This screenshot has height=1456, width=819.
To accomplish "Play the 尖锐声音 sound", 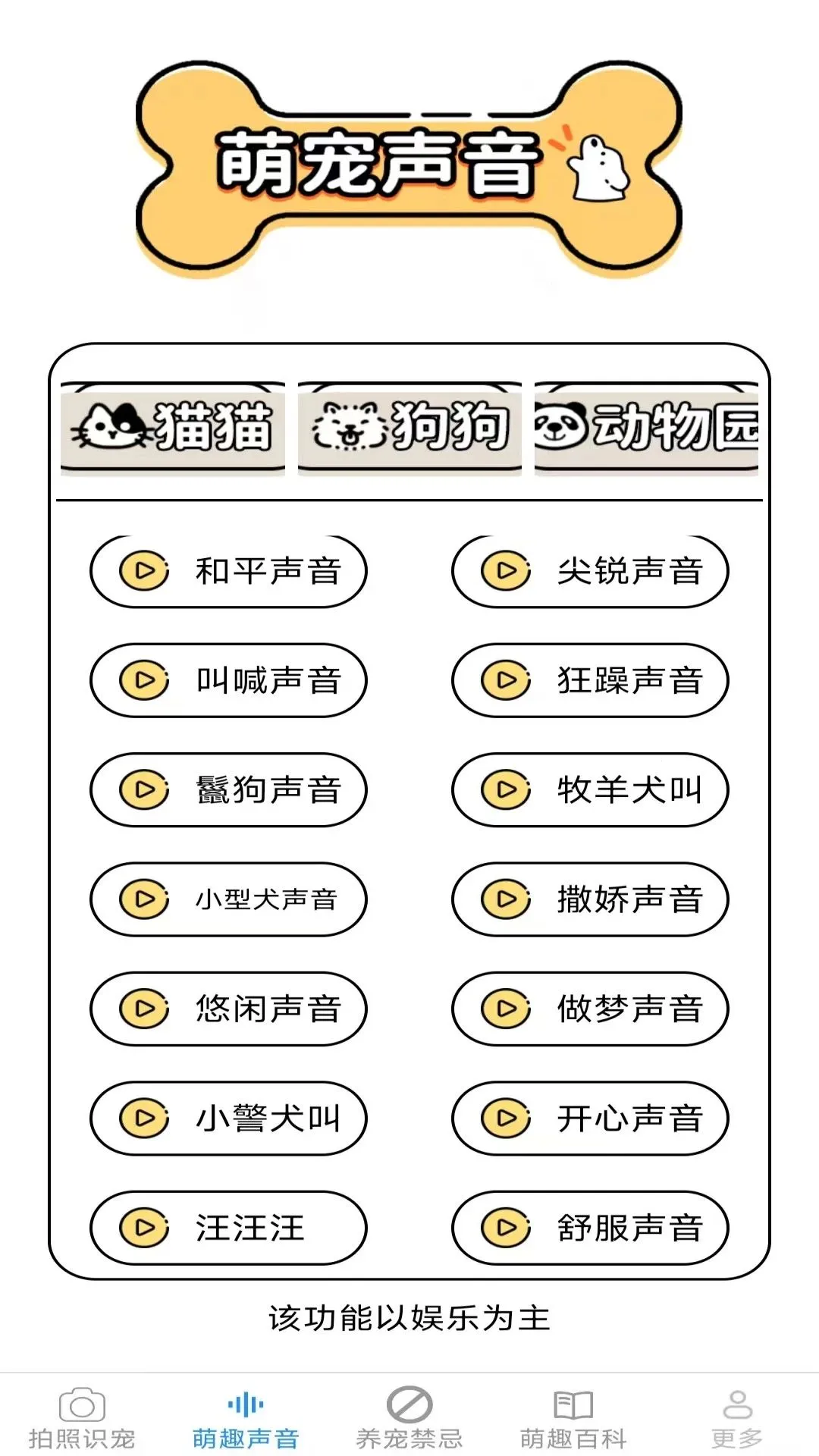I will click(x=590, y=571).
